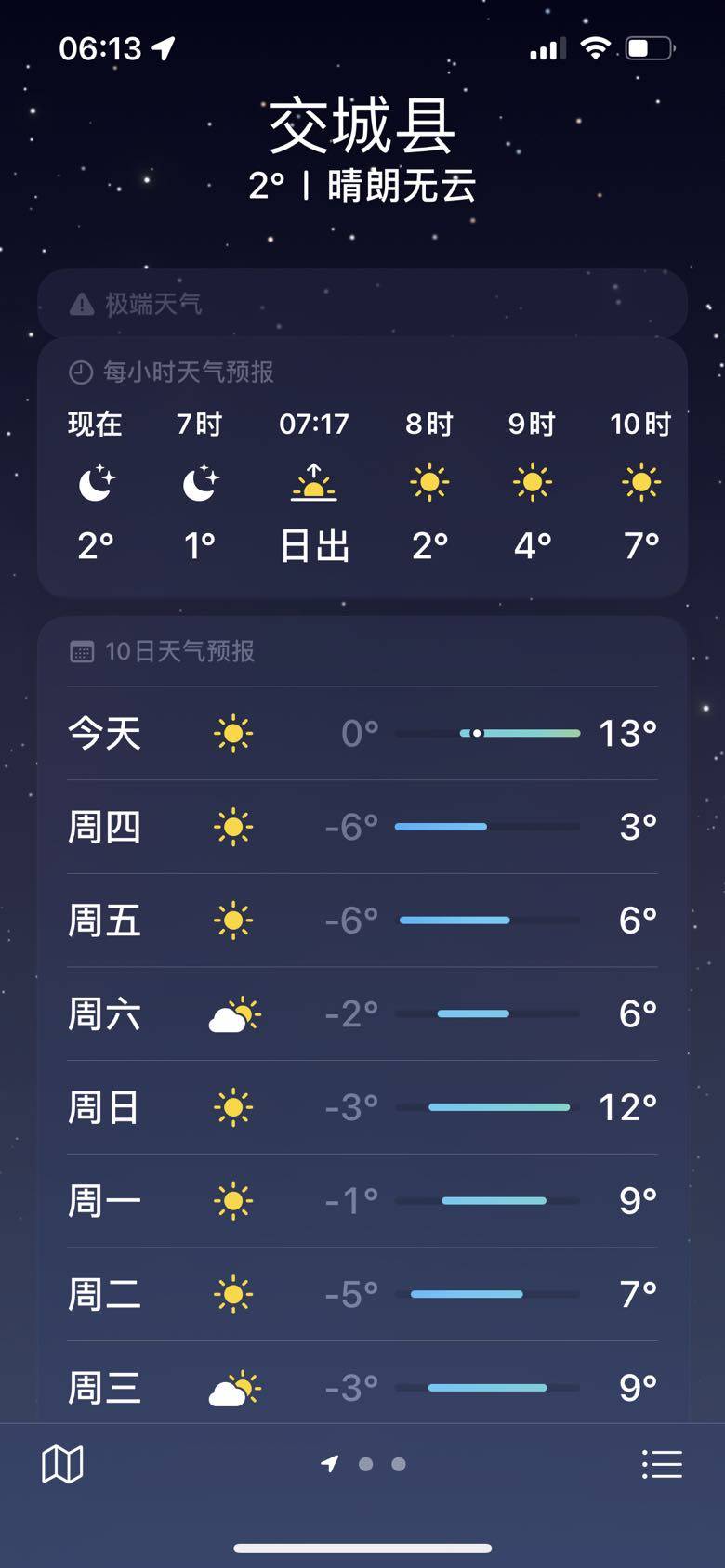Screen dimensions: 725x1568
Task: Open 今天 forecast details
Action: tap(362, 734)
